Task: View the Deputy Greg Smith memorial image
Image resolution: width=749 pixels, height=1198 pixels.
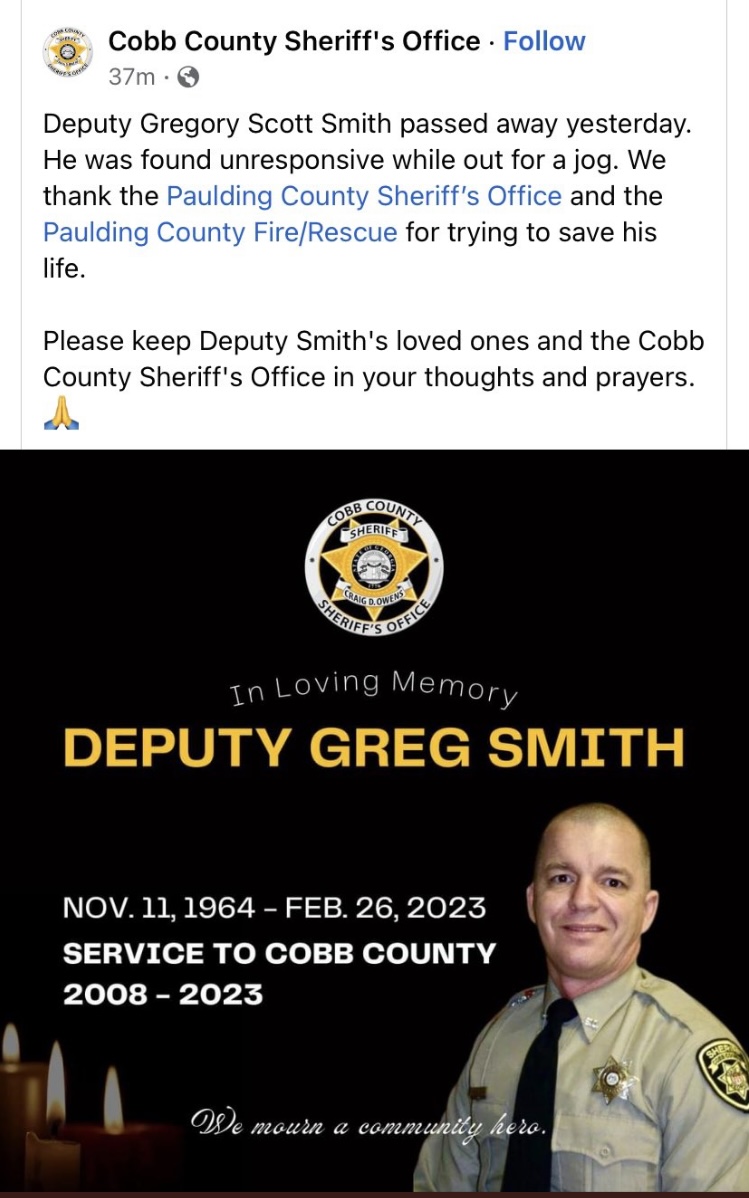Action: click(x=374, y=820)
